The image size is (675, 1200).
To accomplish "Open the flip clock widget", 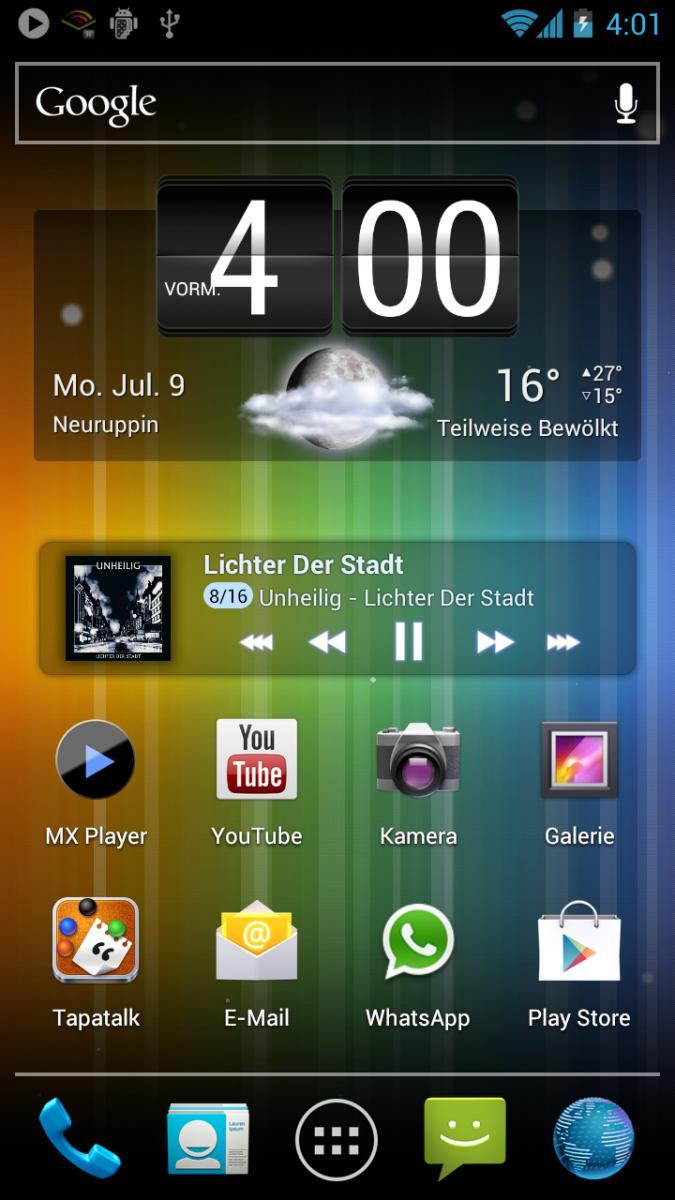I will click(337, 256).
